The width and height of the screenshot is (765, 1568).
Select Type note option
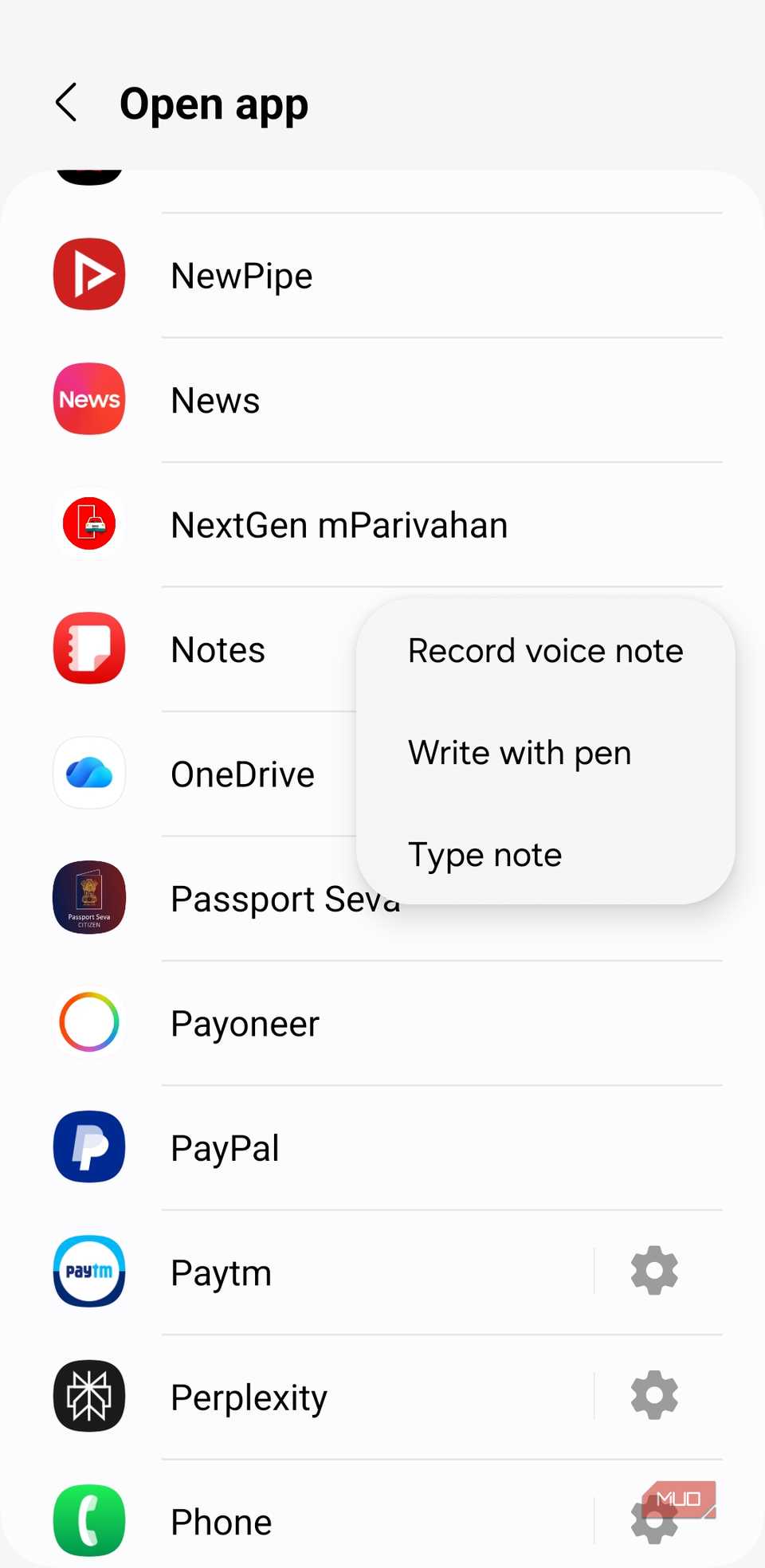(484, 854)
